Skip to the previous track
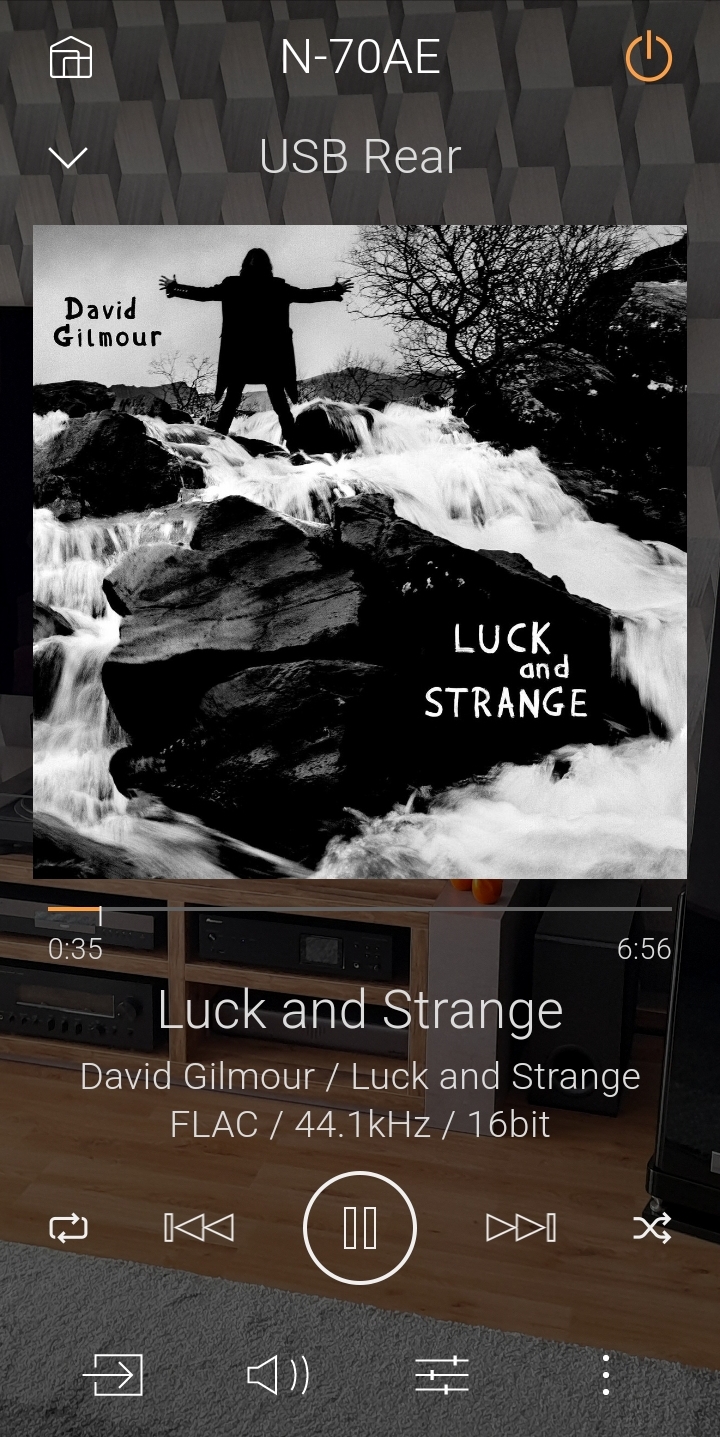Image resolution: width=720 pixels, height=1437 pixels. 199,1227
